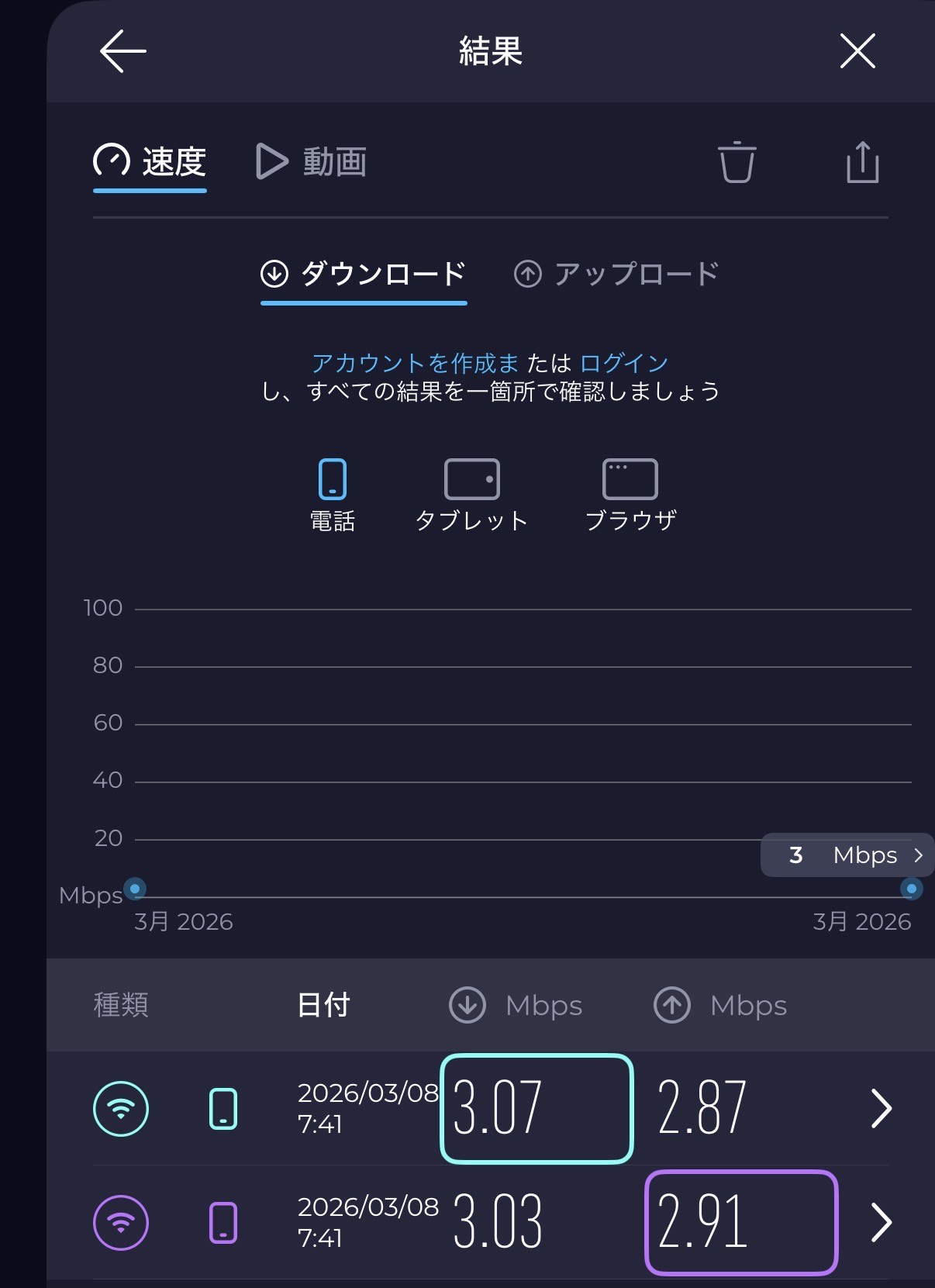Select the 速度 tab
The height and width of the screenshot is (1288, 935).
click(150, 162)
